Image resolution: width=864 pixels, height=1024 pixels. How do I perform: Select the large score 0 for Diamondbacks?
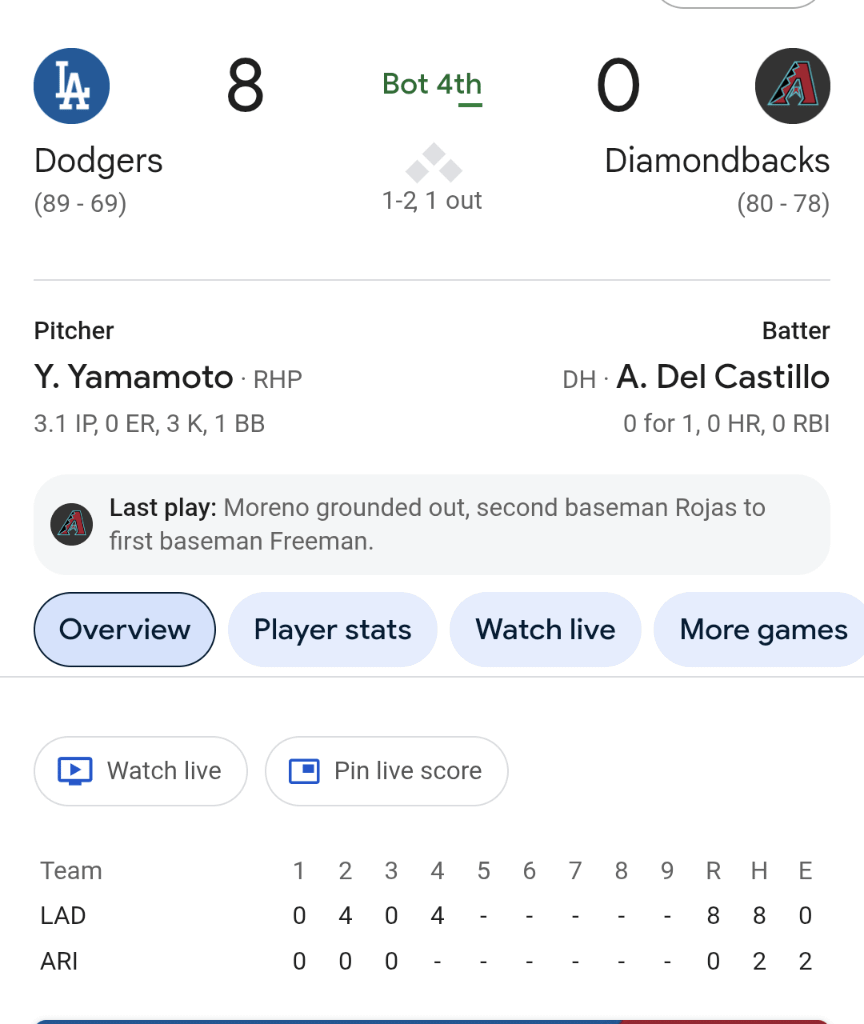(619, 86)
